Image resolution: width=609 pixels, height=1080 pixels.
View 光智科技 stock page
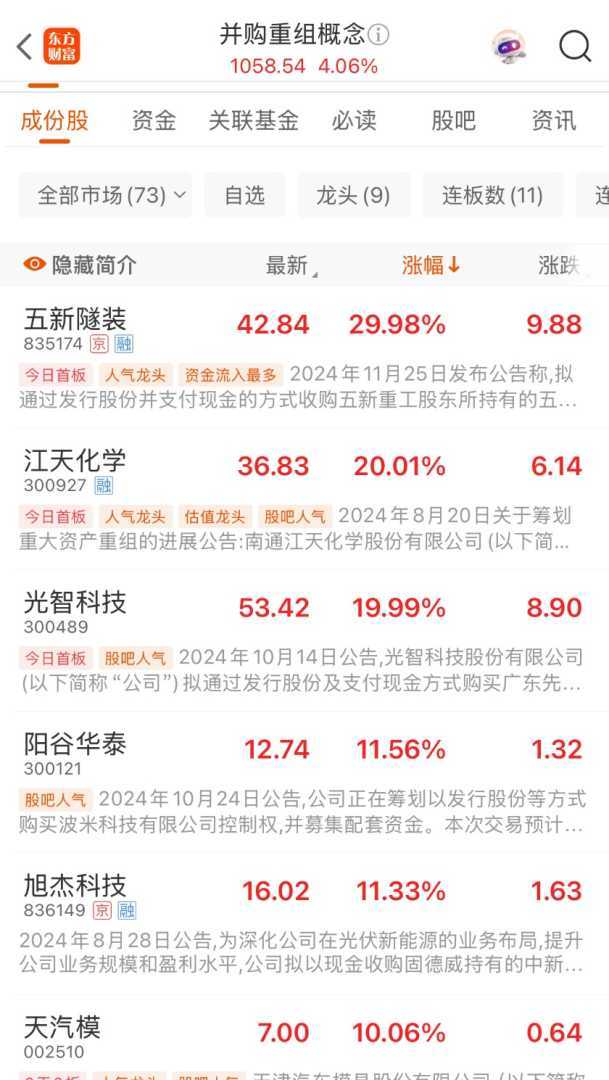click(76, 604)
